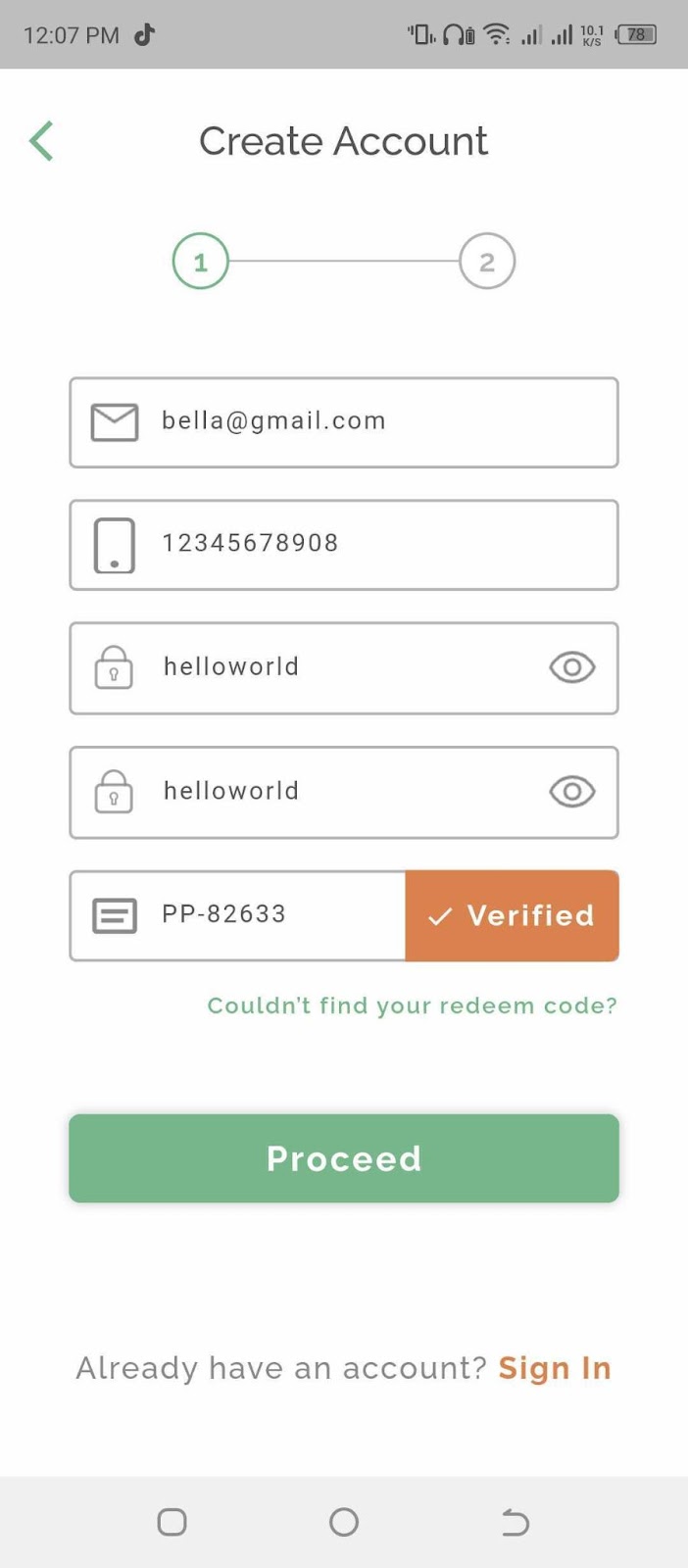Open "Couldn't find your redeem code?" link
This screenshot has width=688, height=1568.
[413, 1005]
